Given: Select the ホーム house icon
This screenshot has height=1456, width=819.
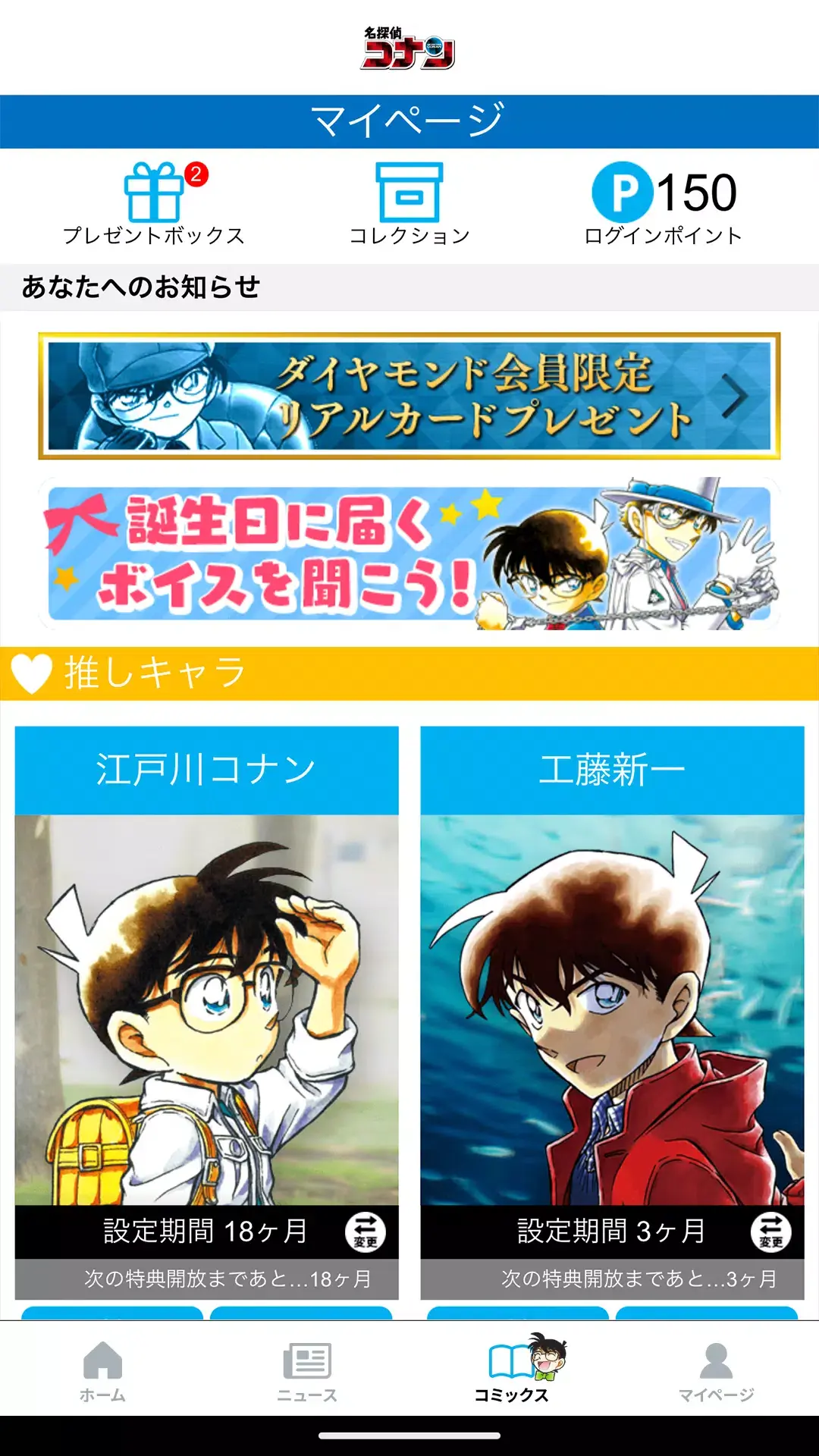Looking at the screenshot, I should click(x=103, y=1361).
